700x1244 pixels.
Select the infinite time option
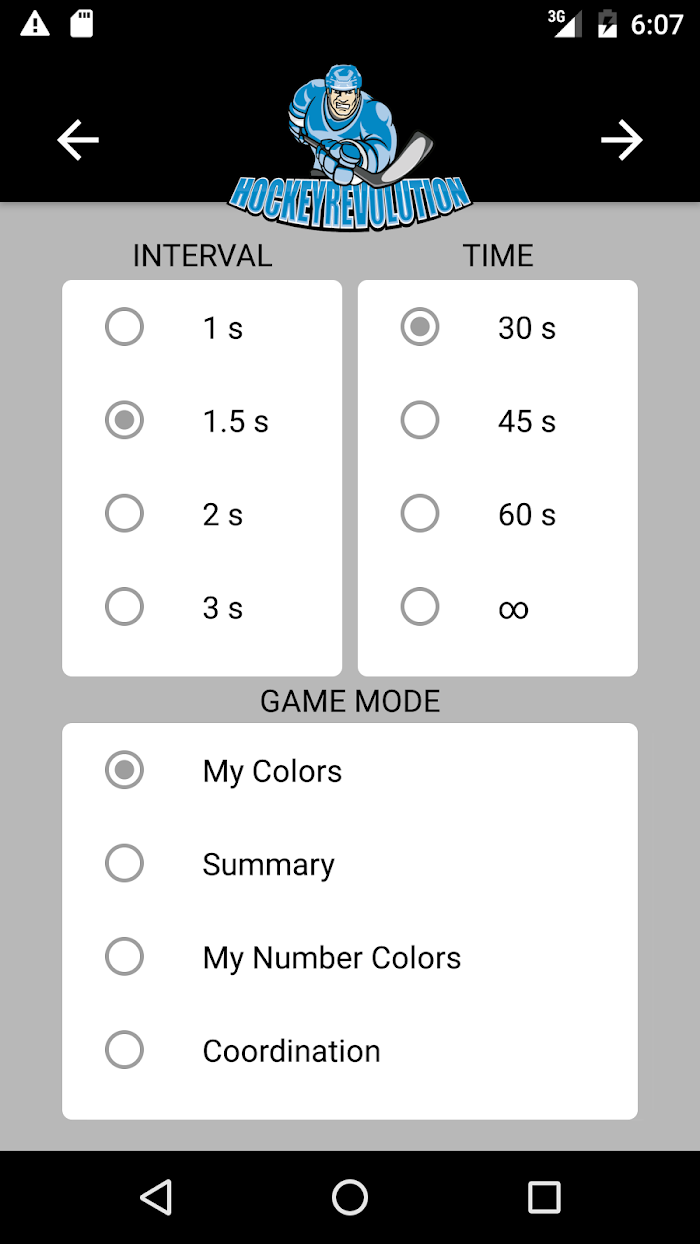[497, 606]
